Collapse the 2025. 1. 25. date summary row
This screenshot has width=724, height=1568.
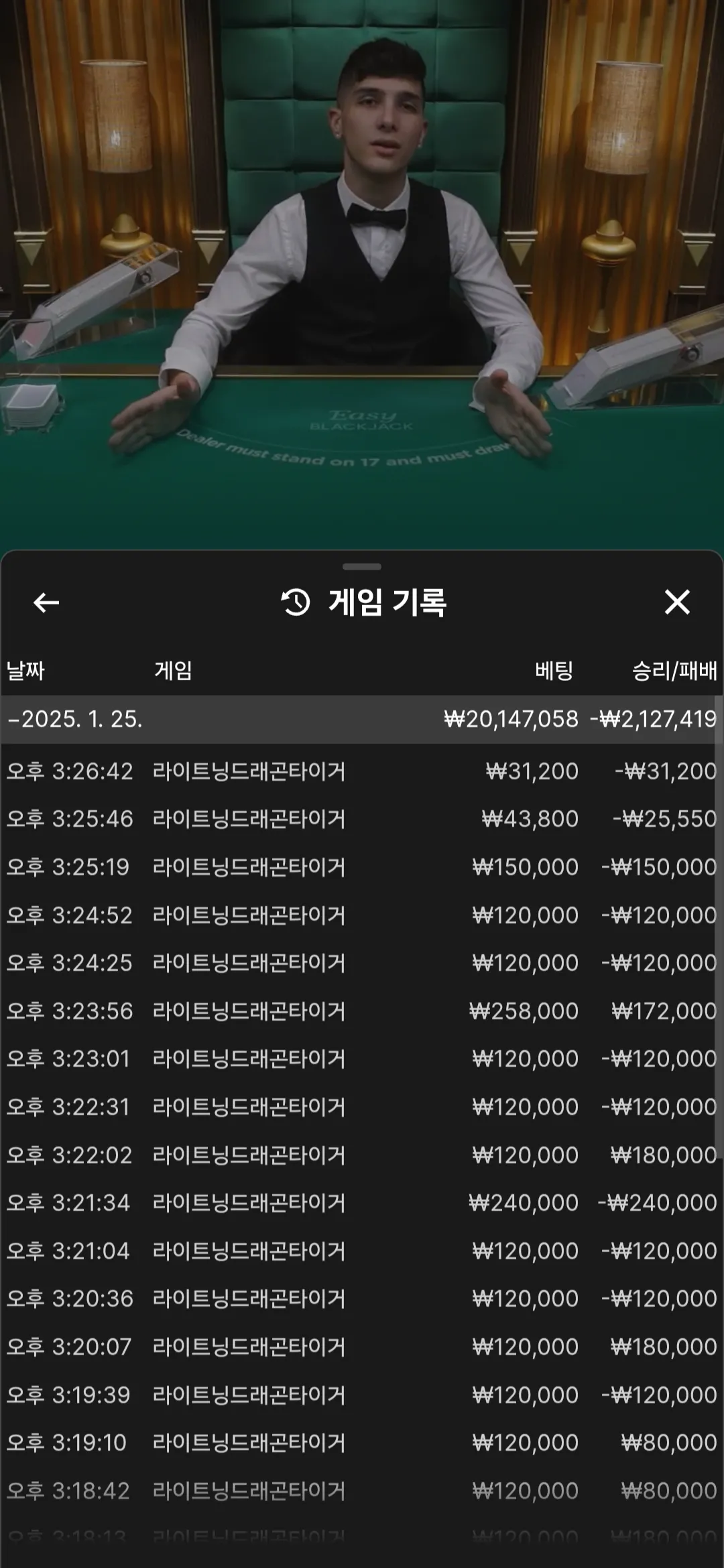tap(362, 719)
